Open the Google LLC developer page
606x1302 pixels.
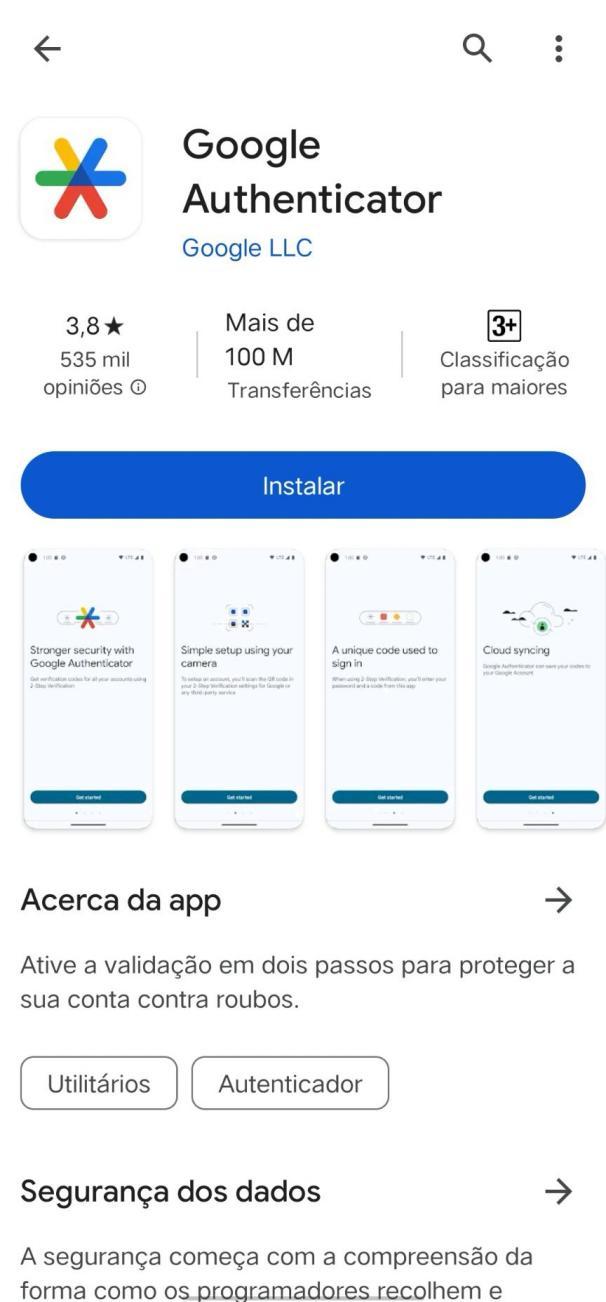tap(247, 248)
